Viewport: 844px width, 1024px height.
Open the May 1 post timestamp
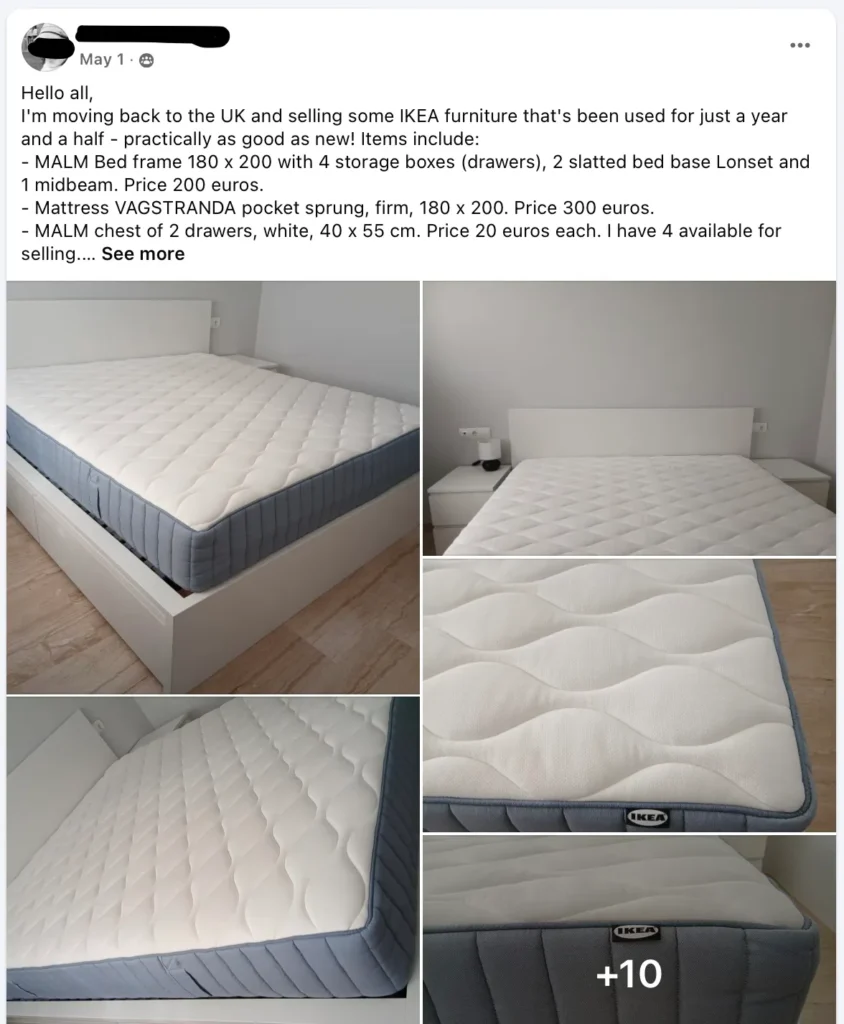coord(102,60)
